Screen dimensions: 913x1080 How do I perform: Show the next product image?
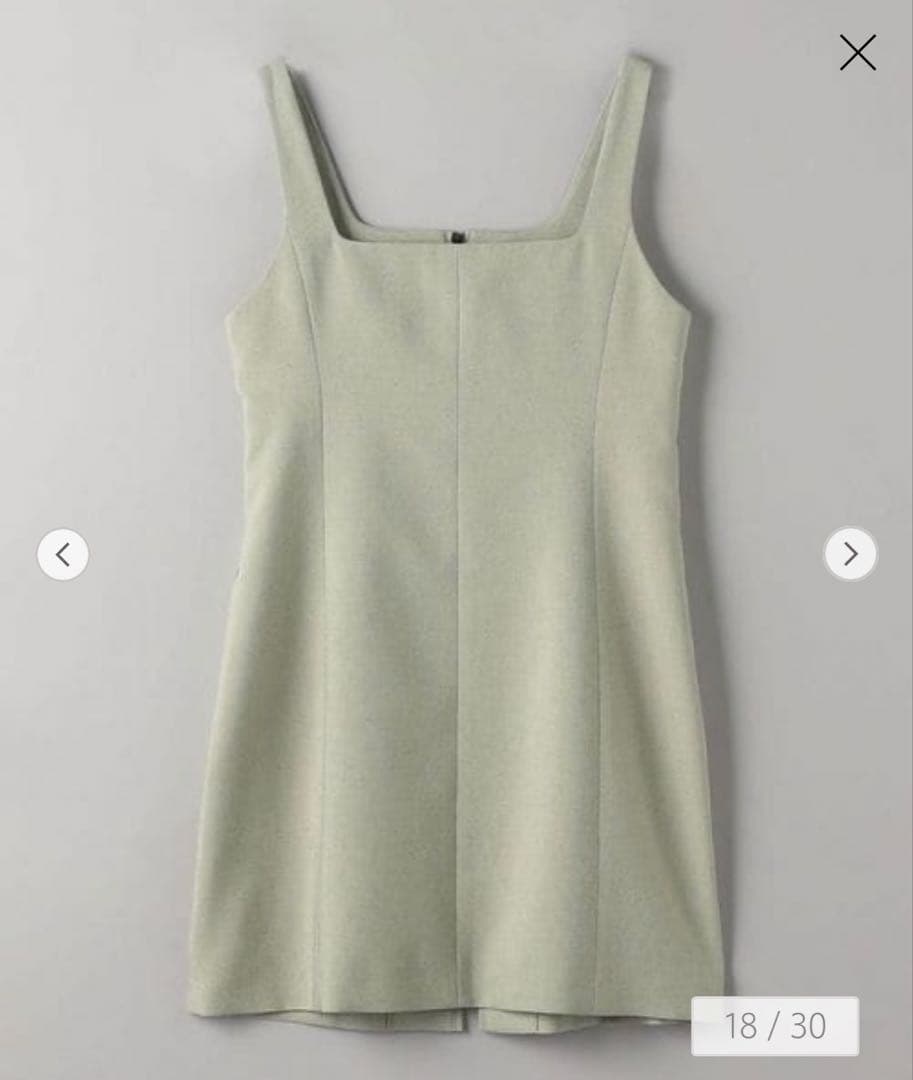[850, 554]
